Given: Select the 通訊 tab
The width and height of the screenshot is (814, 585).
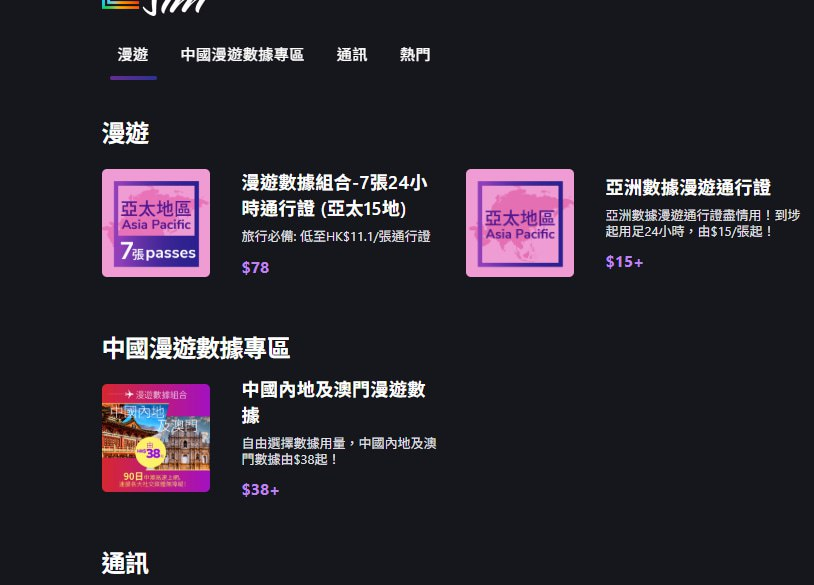Looking at the screenshot, I should click(x=352, y=55).
